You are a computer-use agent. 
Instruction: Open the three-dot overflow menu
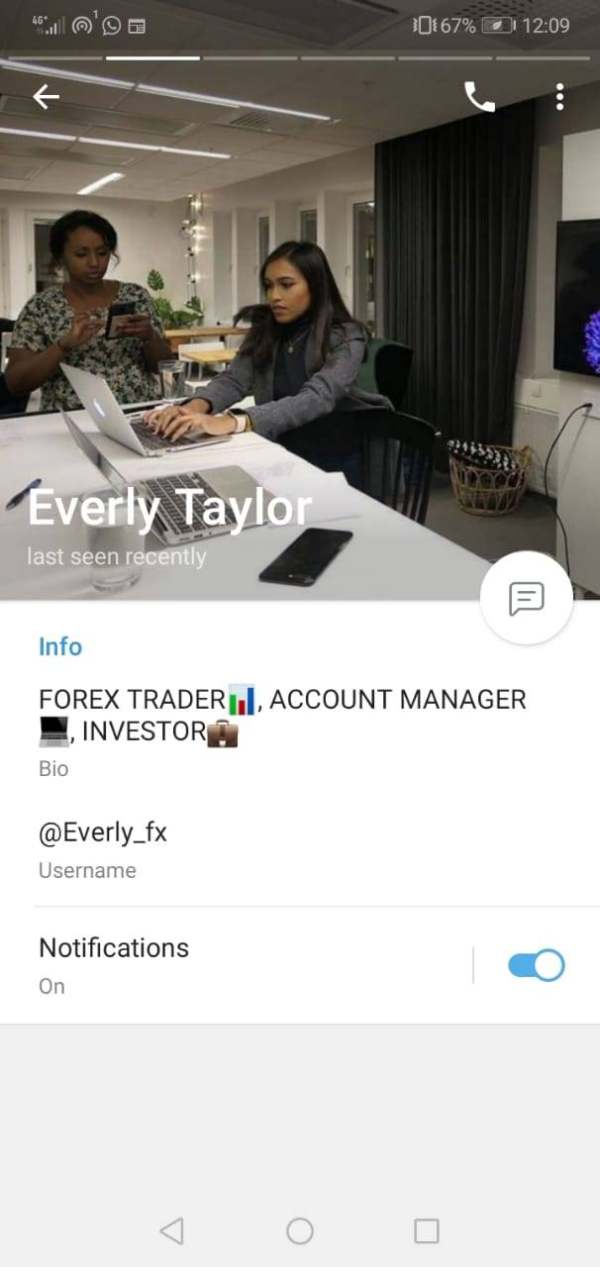coord(559,96)
